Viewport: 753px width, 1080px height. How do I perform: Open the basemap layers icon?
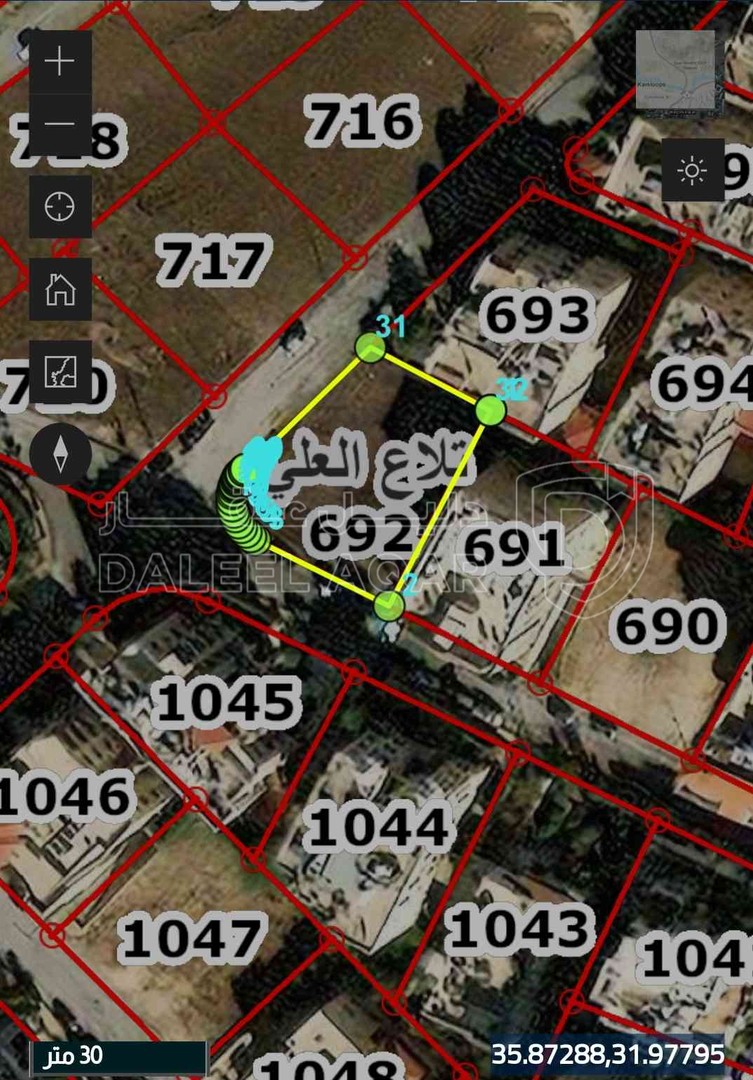coord(60,371)
